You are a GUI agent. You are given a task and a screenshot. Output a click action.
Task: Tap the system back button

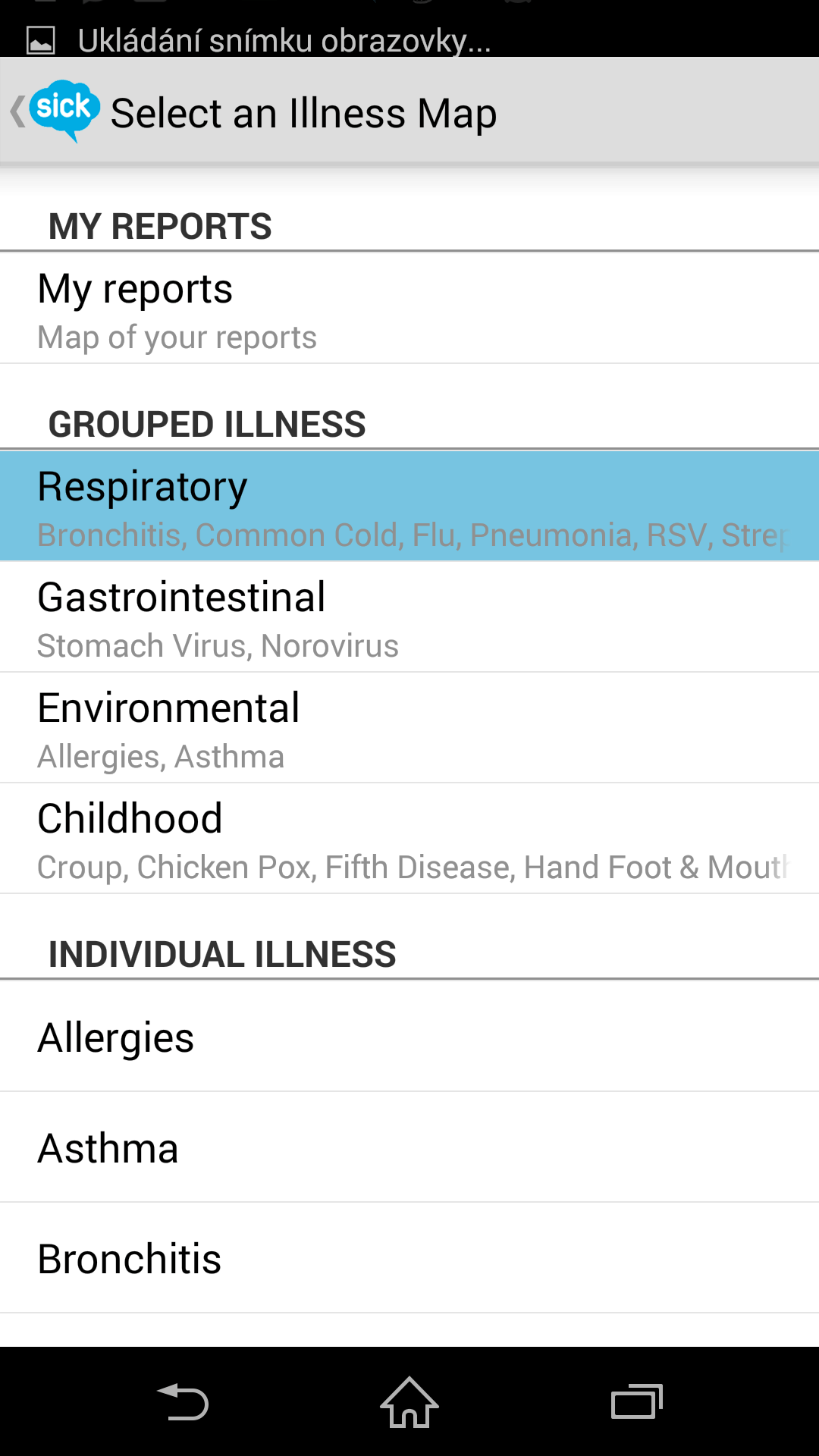pos(182,1401)
